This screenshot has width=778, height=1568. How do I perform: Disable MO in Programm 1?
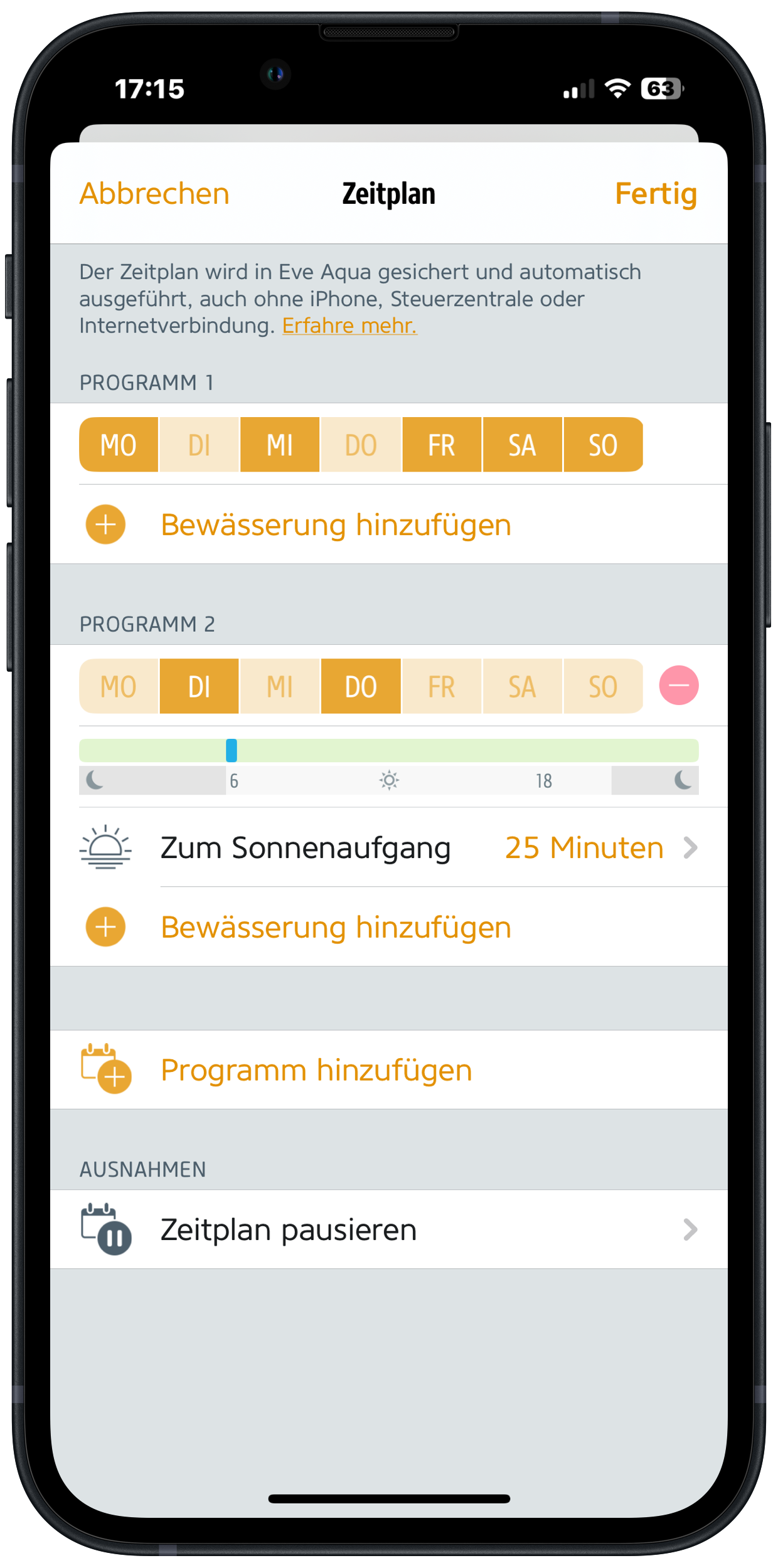coord(119,445)
